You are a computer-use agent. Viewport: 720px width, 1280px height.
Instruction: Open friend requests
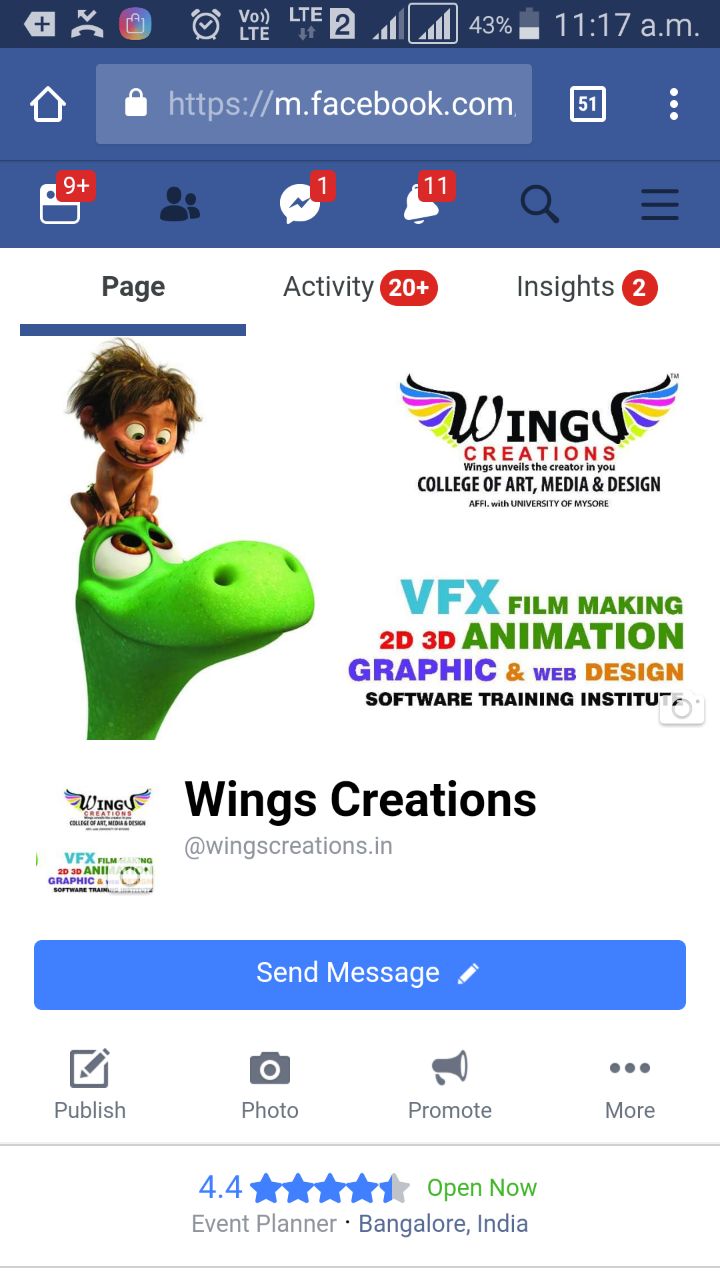pos(180,205)
